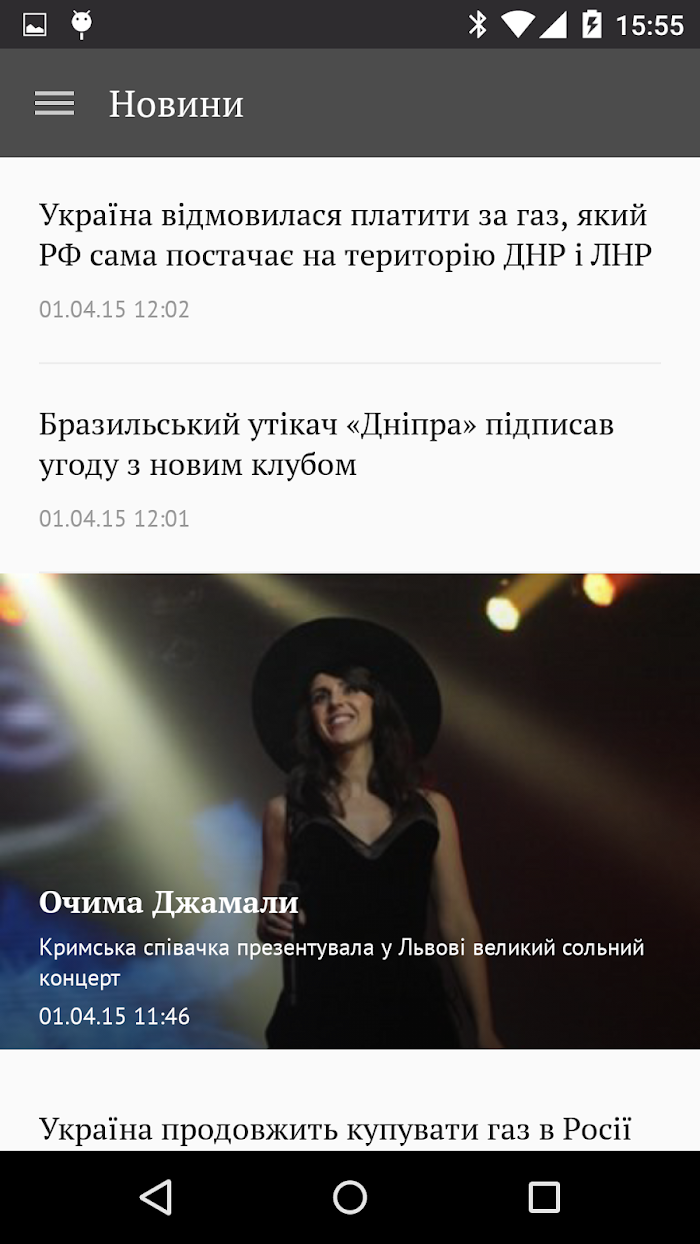Open the hamburger drawer menu
700x1244 pixels.
click(x=54, y=104)
